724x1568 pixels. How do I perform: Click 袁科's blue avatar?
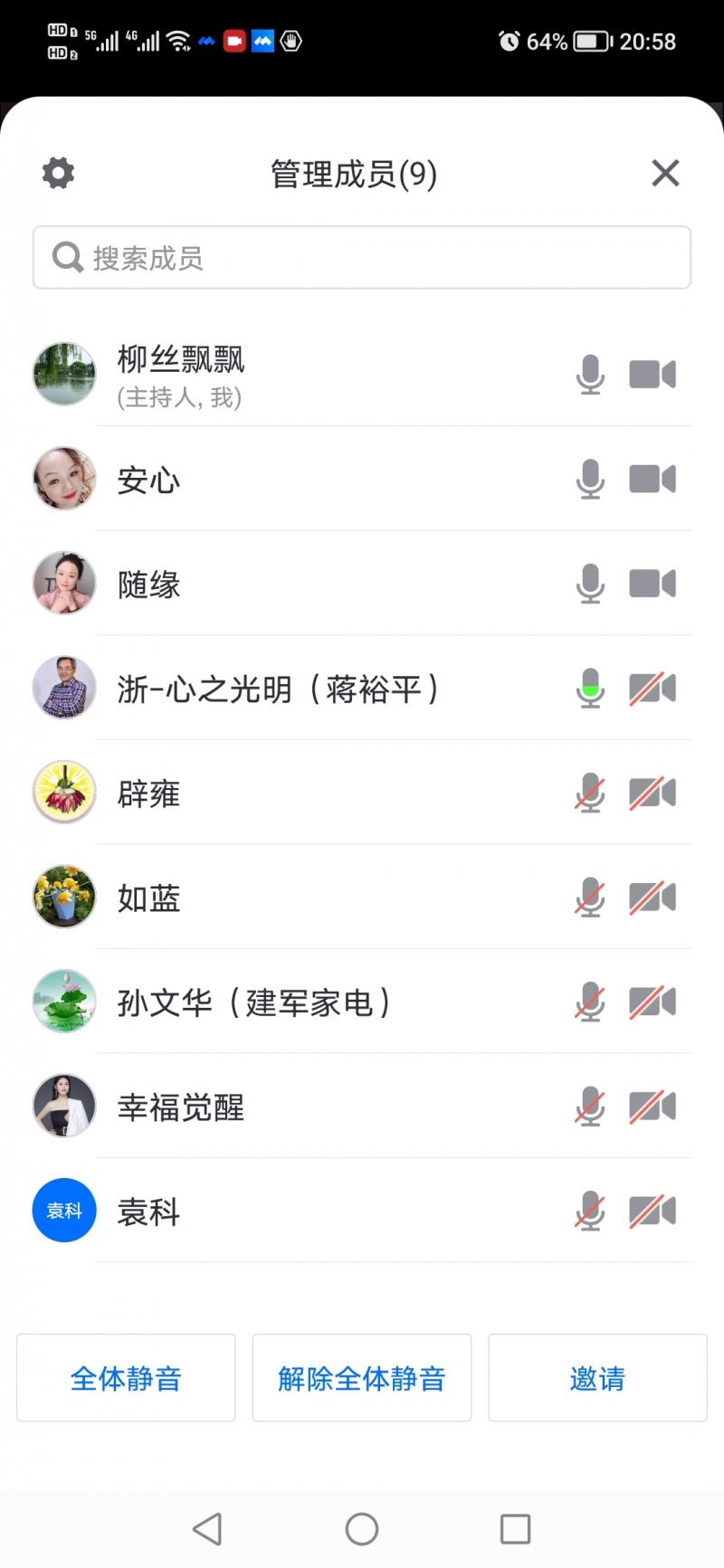63,1210
